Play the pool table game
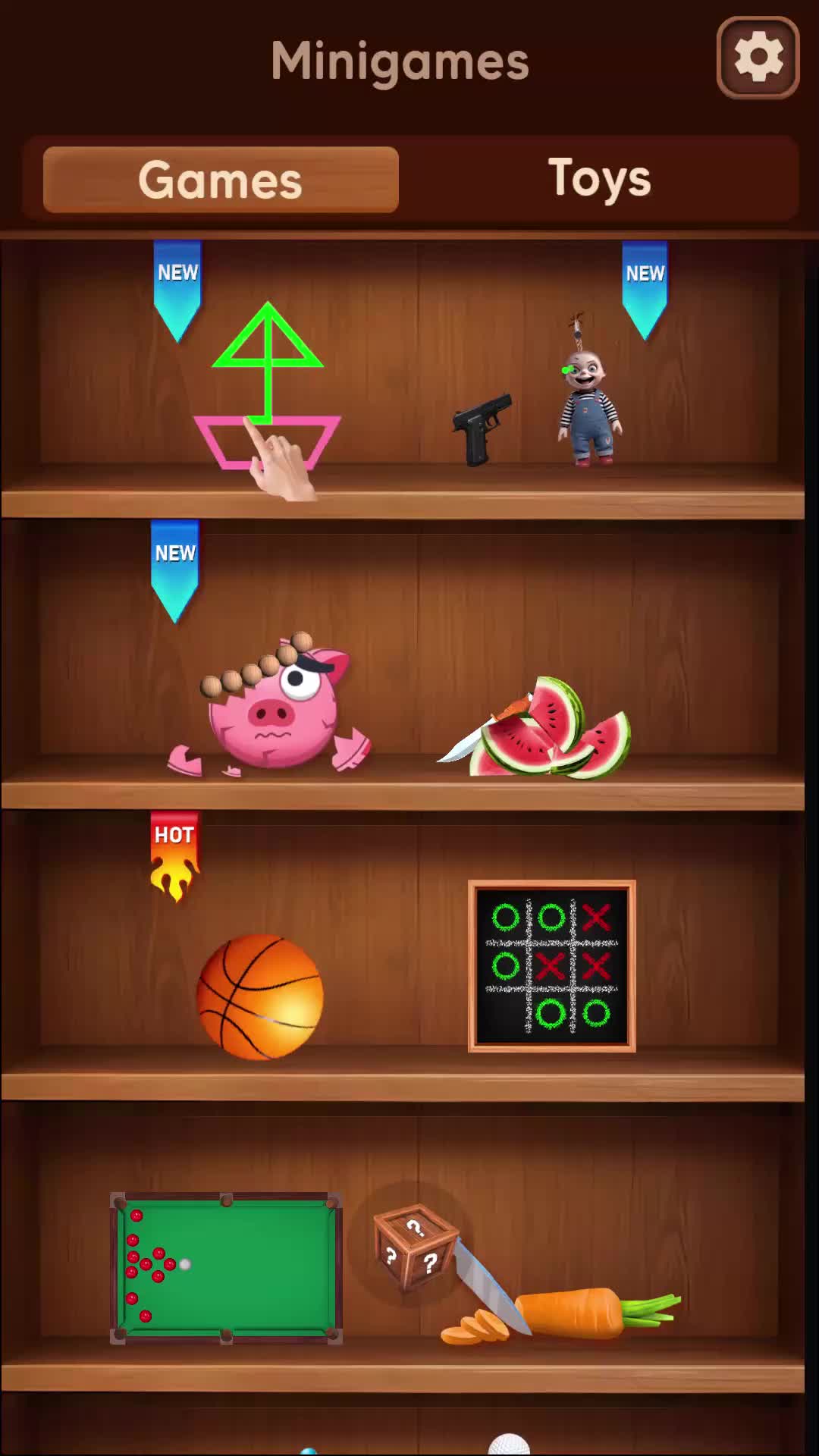 click(226, 1267)
